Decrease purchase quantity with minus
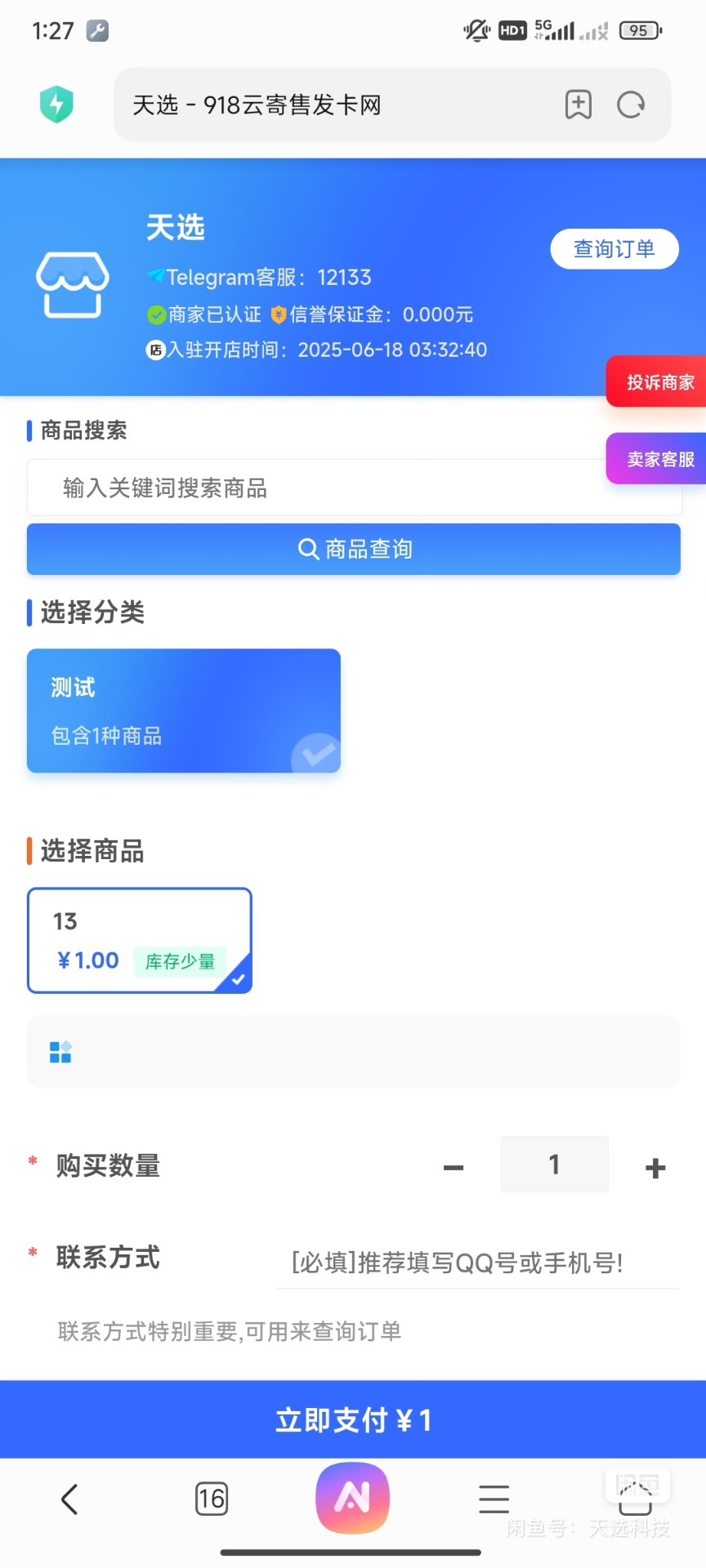The image size is (706, 1568). click(454, 1168)
